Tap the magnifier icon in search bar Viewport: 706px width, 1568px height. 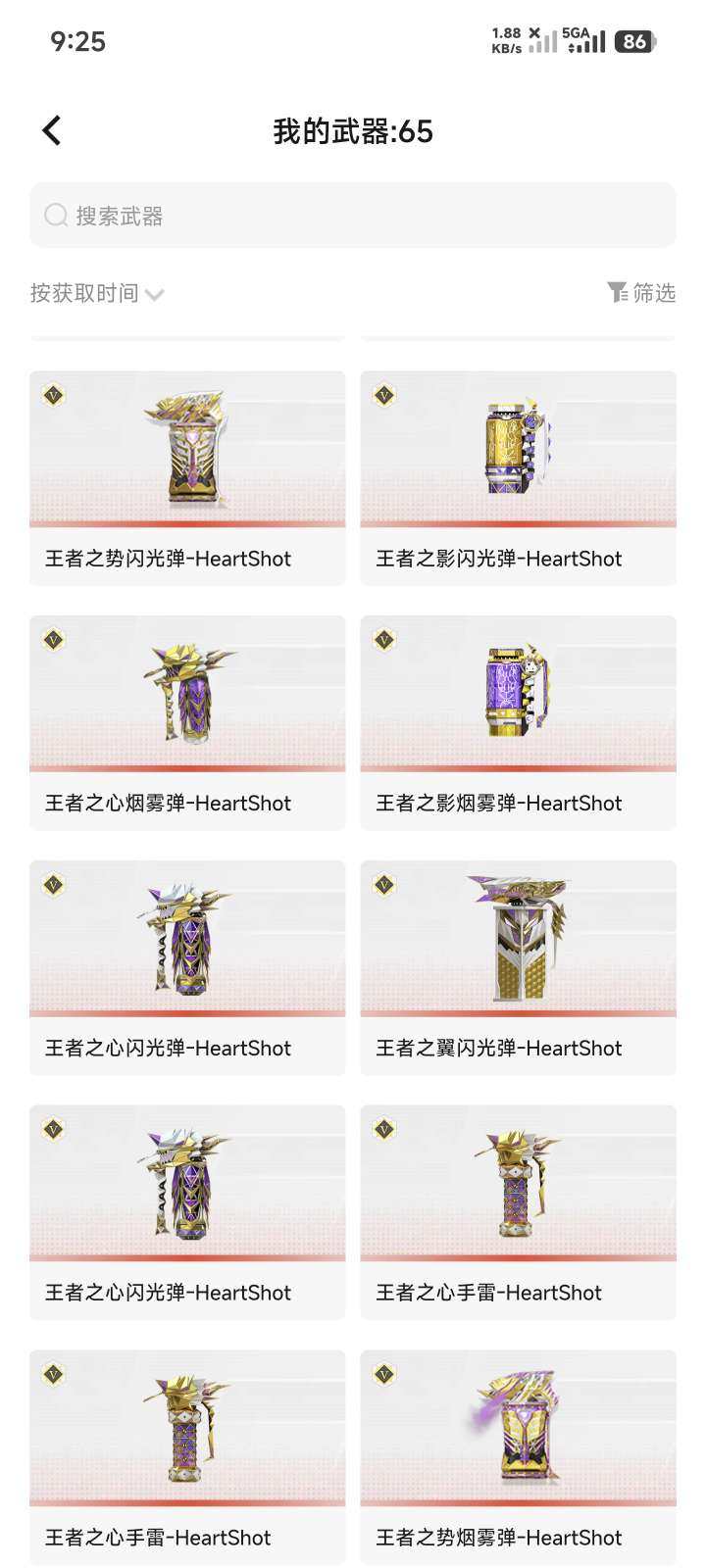(x=56, y=215)
